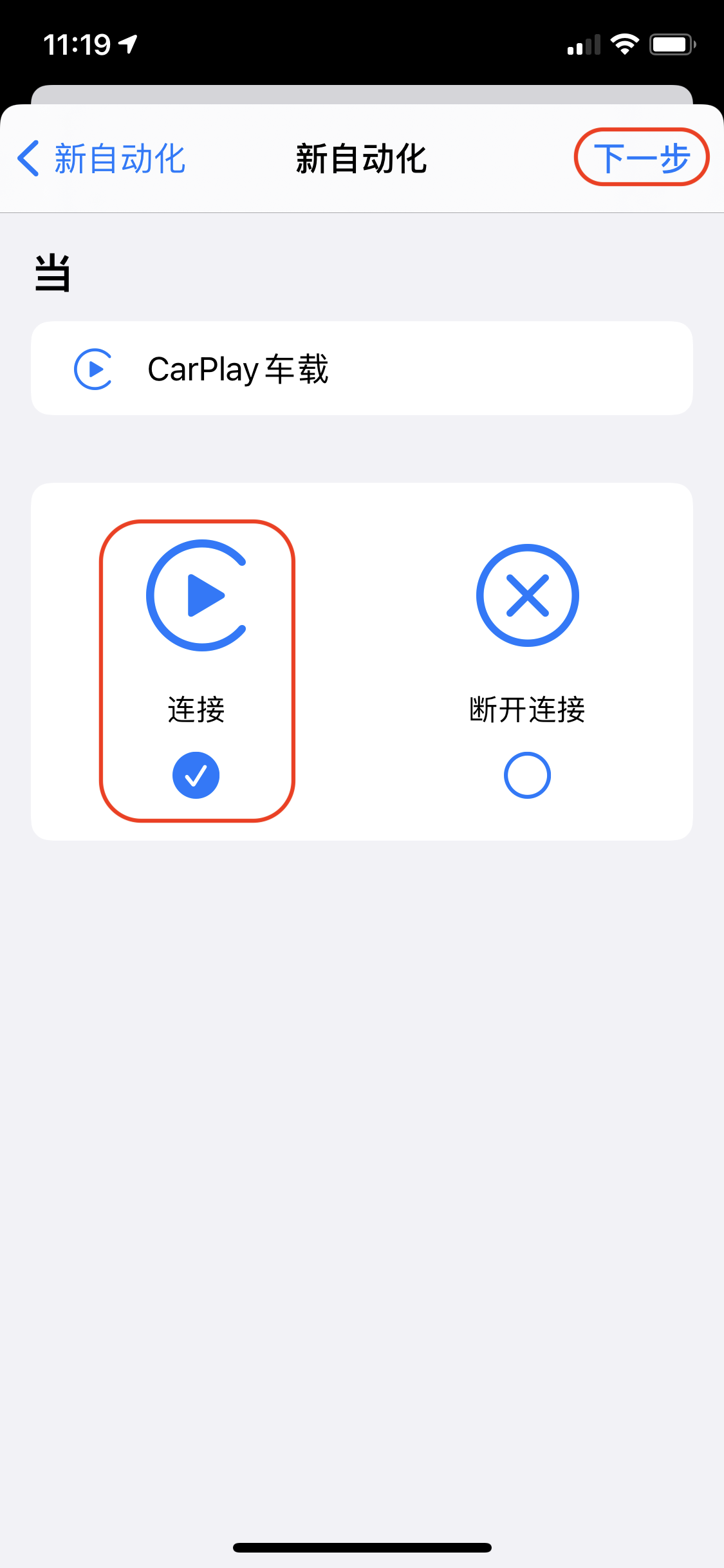Select the 连接 trigger option
The height and width of the screenshot is (1568, 724).
196,669
